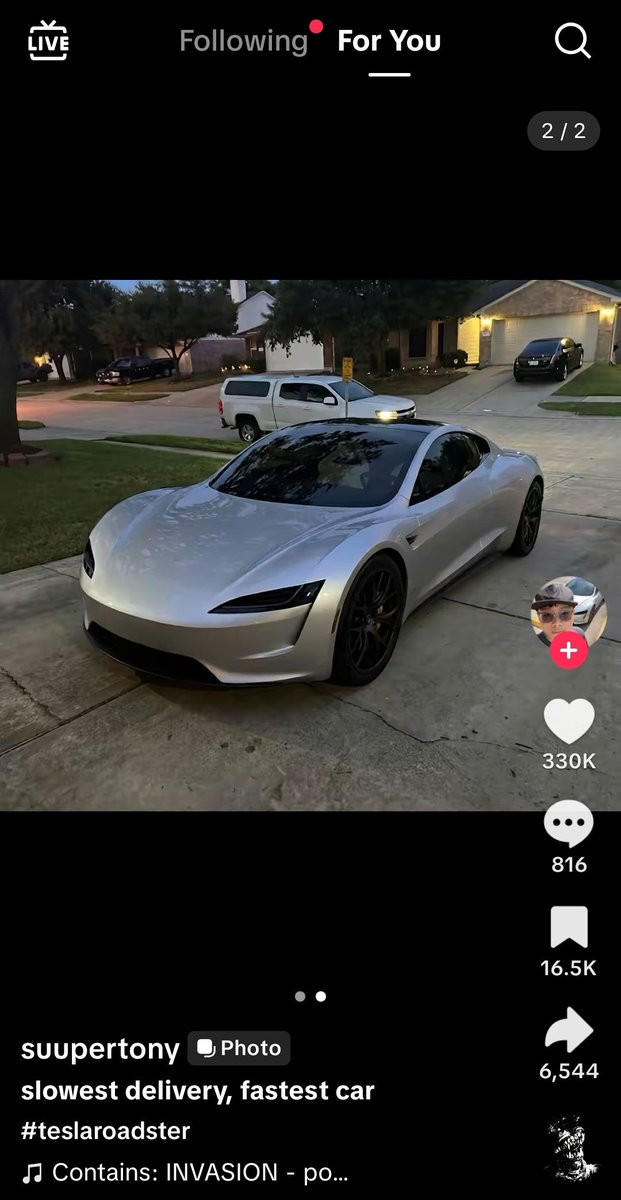Screen dimensions: 621x1200
Task: Open suupertony's profile picture
Action: [x=568, y=611]
